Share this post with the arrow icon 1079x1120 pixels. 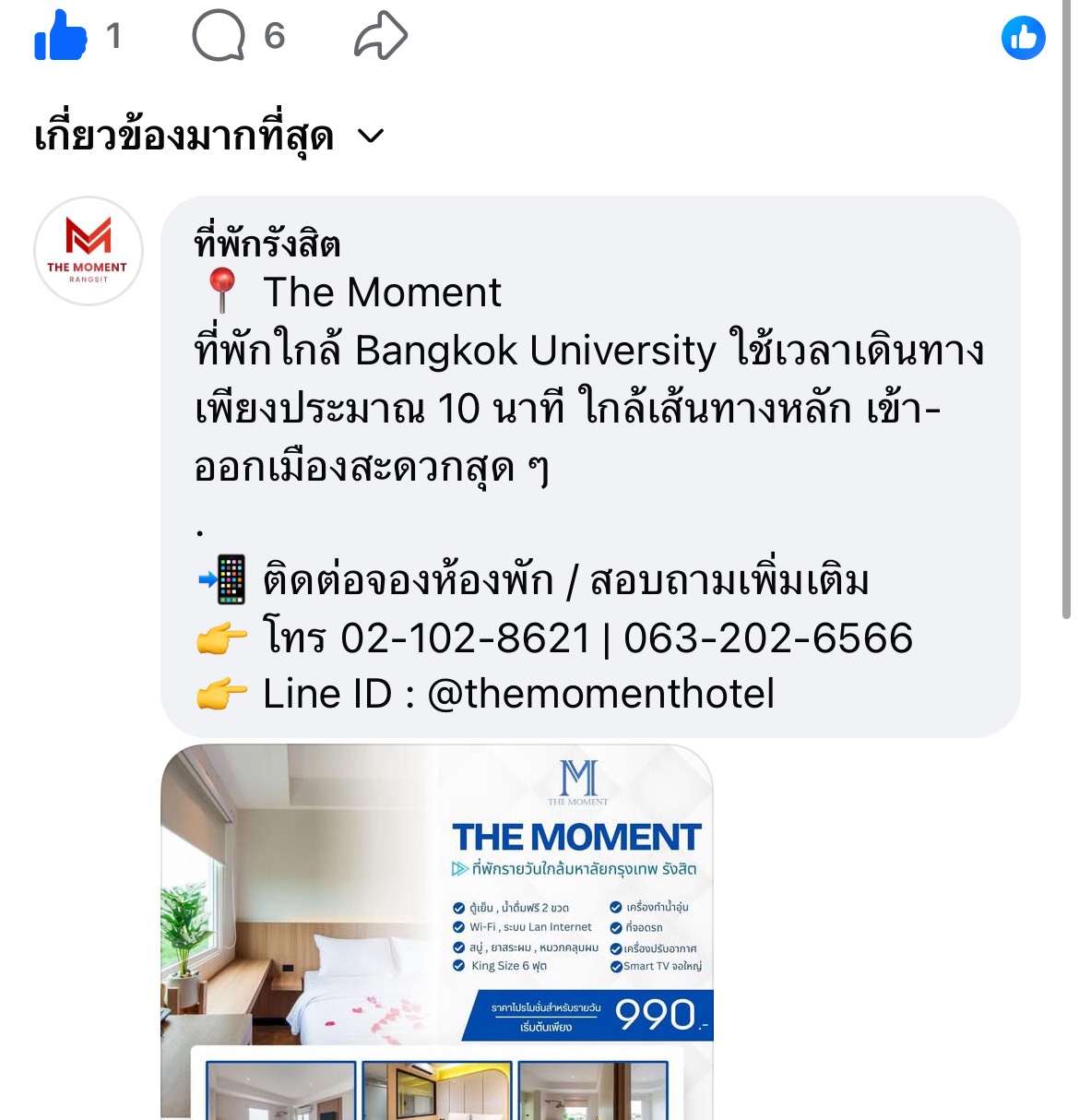(x=381, y=37)
